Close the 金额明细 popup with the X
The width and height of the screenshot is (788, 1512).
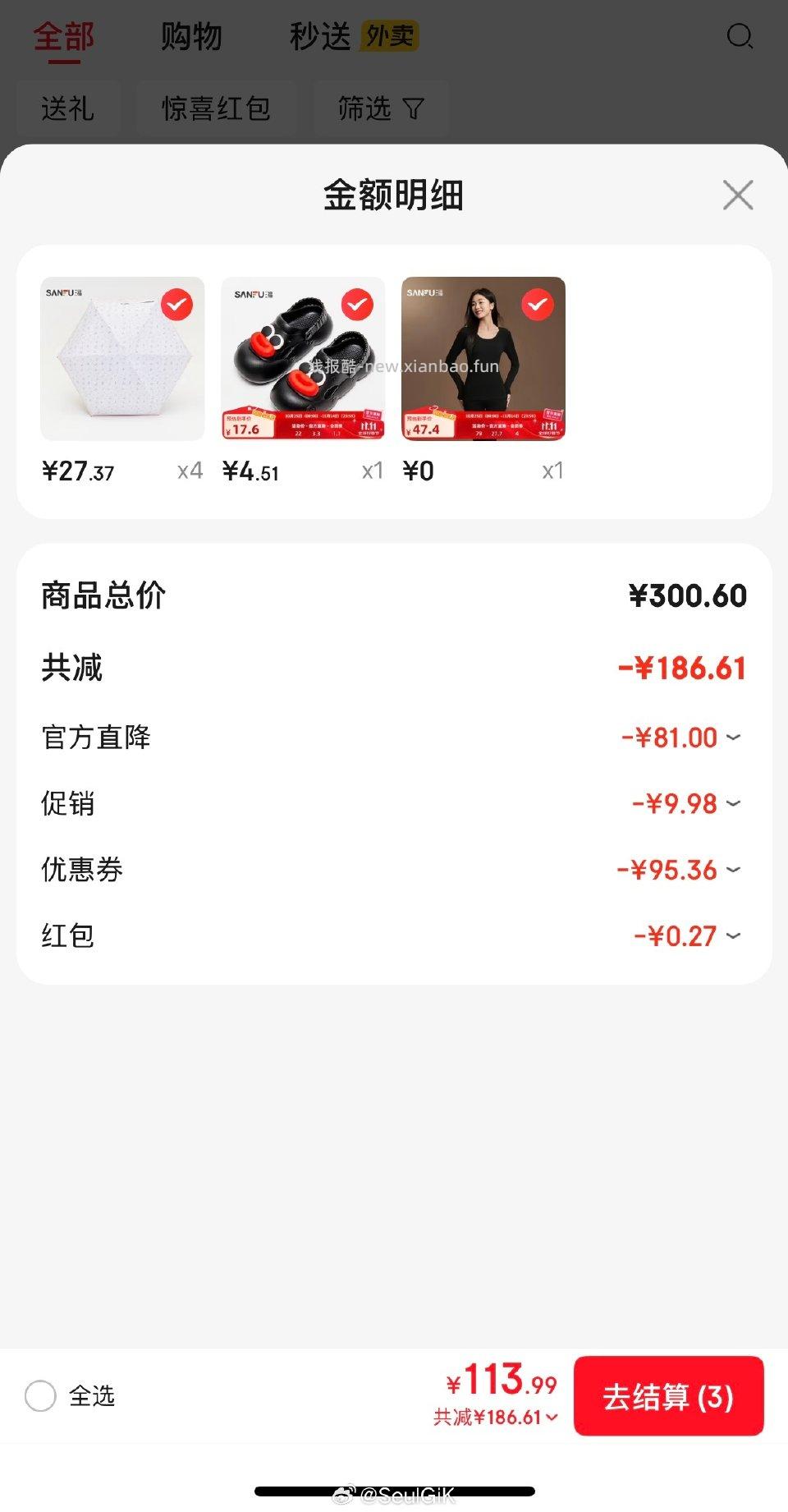click(x=737, y=195)
